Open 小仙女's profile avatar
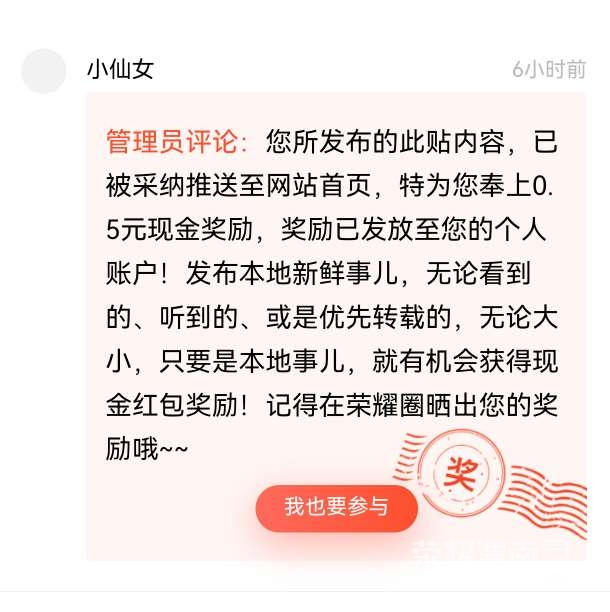The image size is (610, 612). (44, 70)
